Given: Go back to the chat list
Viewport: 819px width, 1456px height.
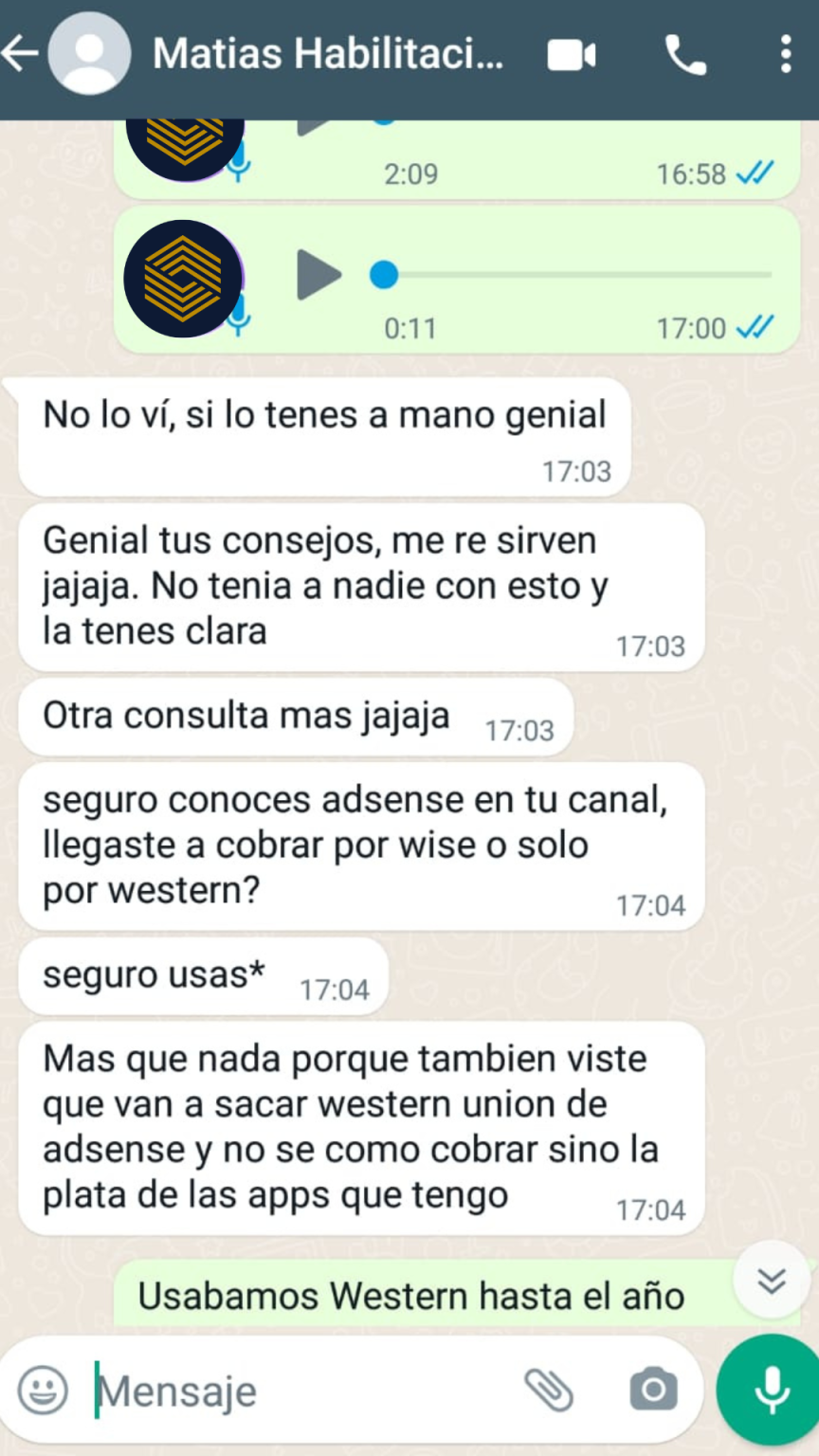Looking at the screenshot, I should [19, 55].
